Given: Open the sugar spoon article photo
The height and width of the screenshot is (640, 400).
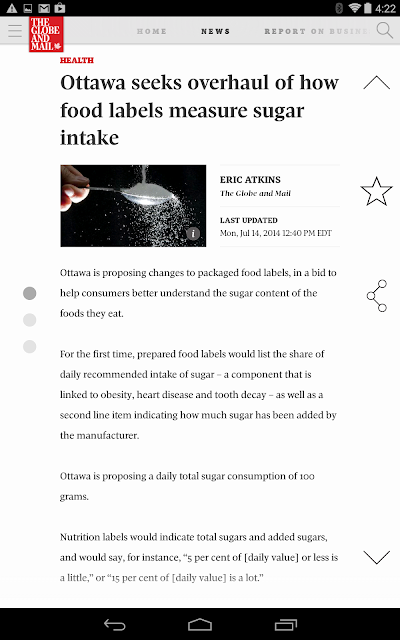Looking at the screenshot, I should pyautogui.click(x=133, y=206).
